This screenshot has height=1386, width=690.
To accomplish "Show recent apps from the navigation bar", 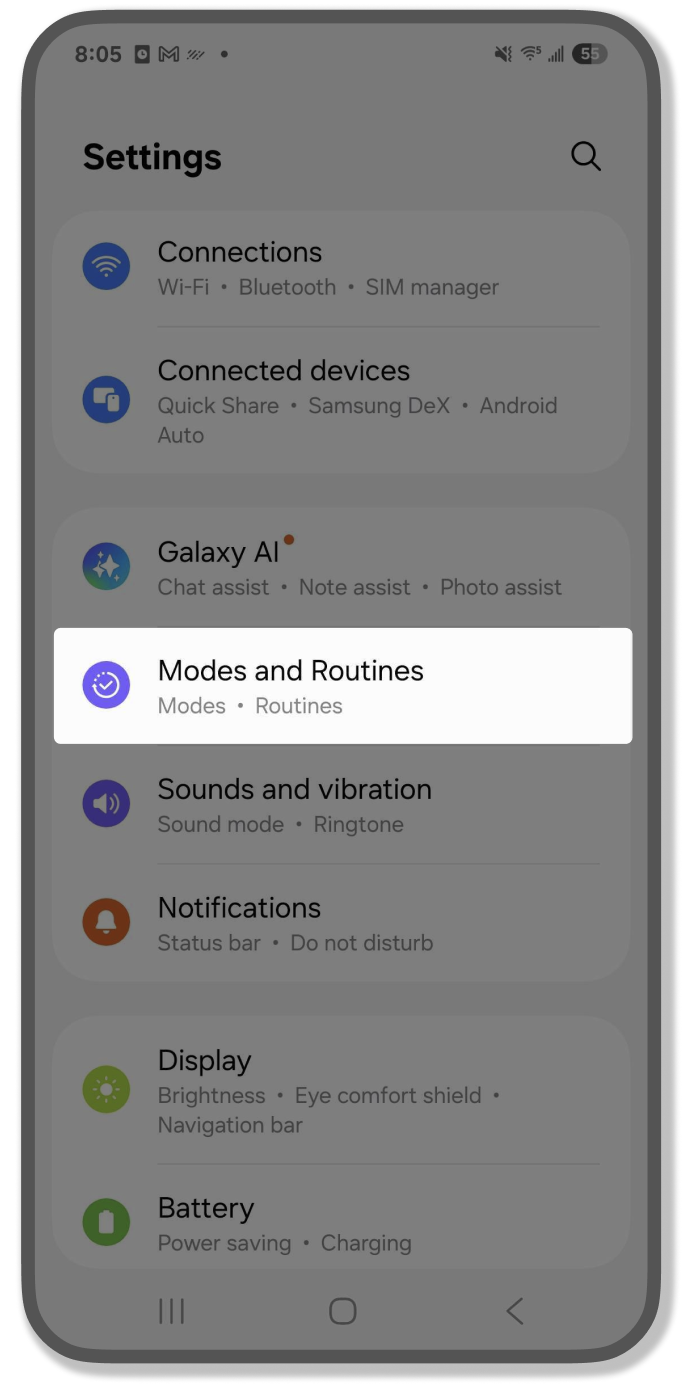I will (172, 1311).
